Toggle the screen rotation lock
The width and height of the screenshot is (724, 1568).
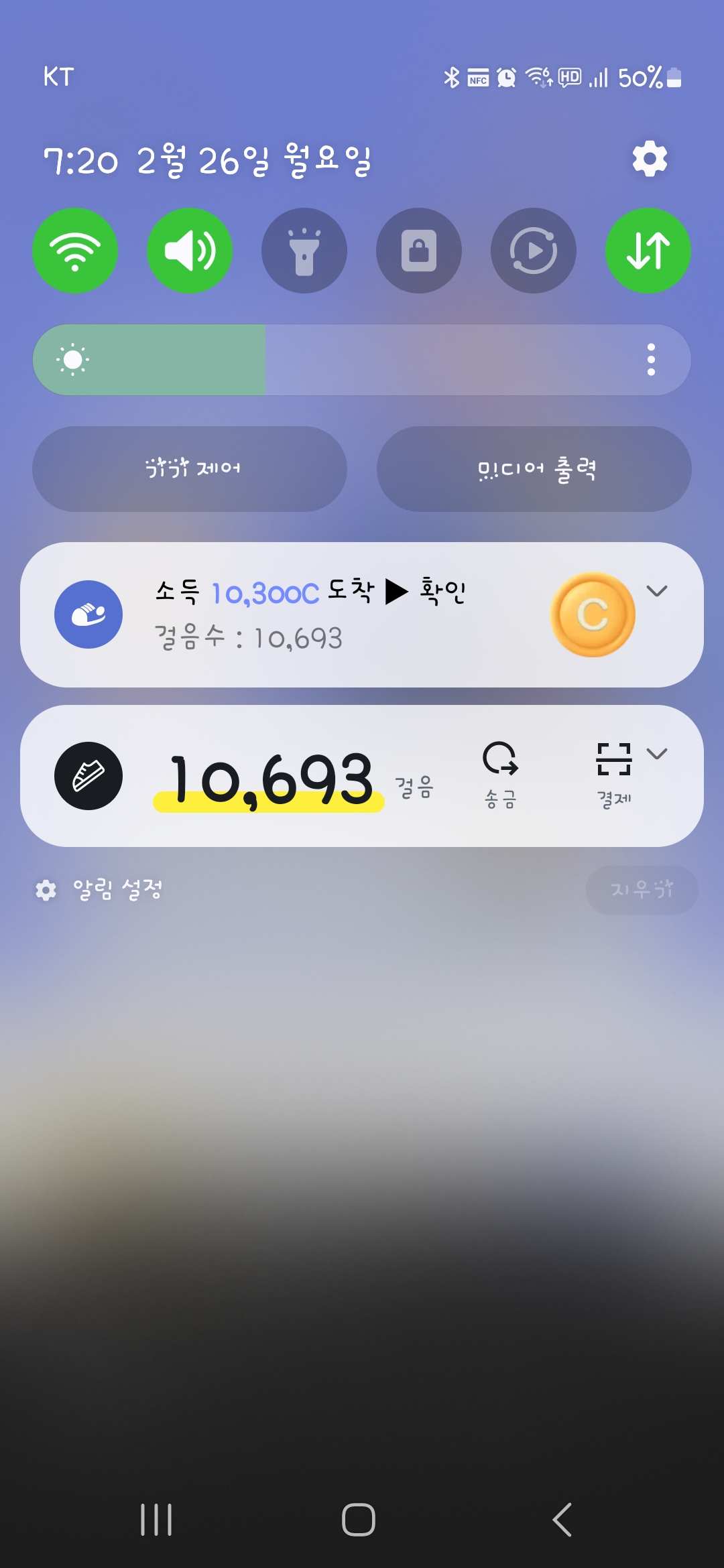tap(419, 251)
